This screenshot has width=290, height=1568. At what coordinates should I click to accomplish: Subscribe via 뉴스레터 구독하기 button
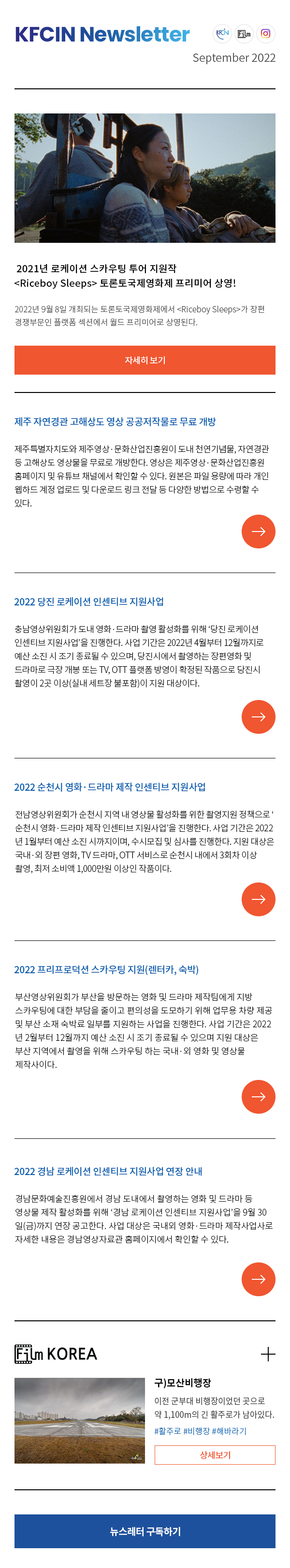[x=145, y=1531]
